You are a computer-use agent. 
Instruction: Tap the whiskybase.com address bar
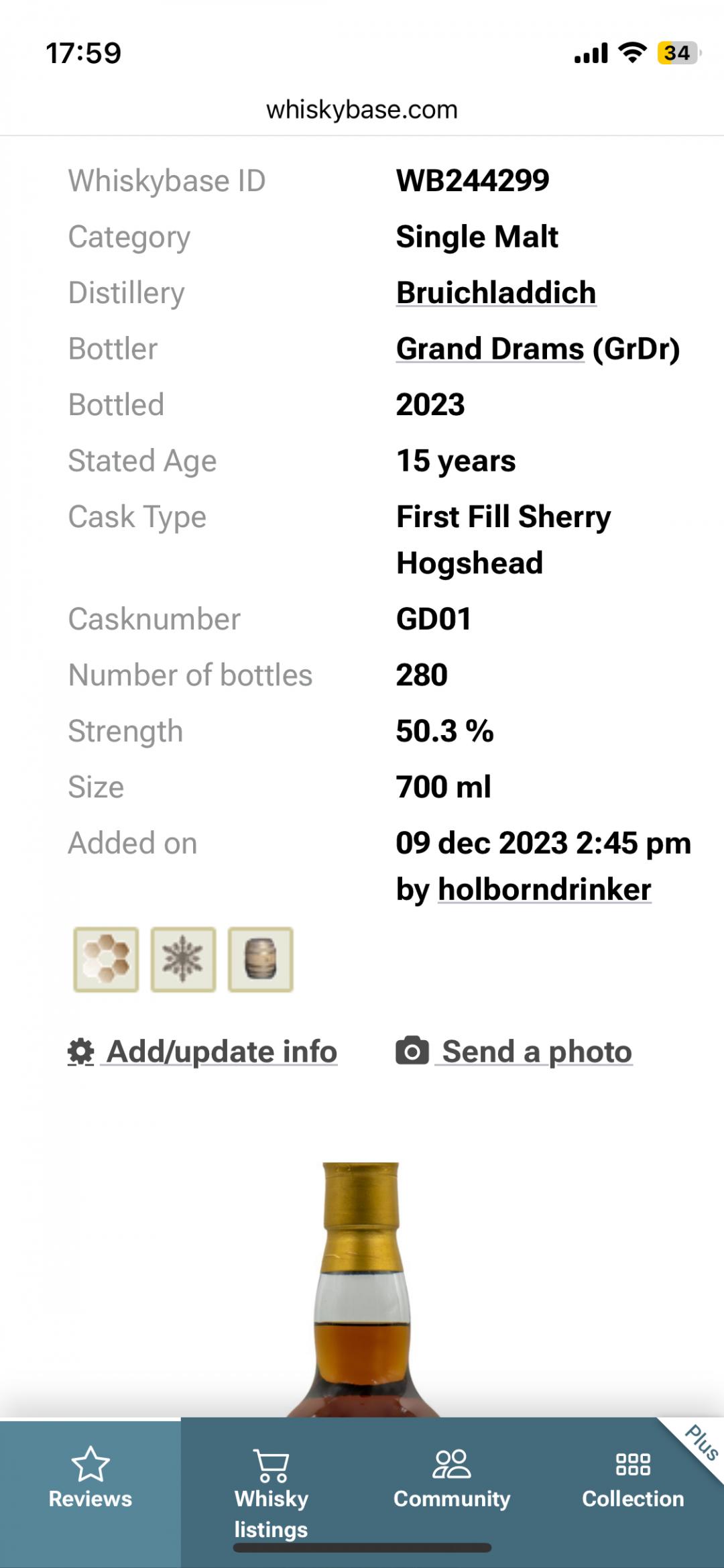click(362, 109)
